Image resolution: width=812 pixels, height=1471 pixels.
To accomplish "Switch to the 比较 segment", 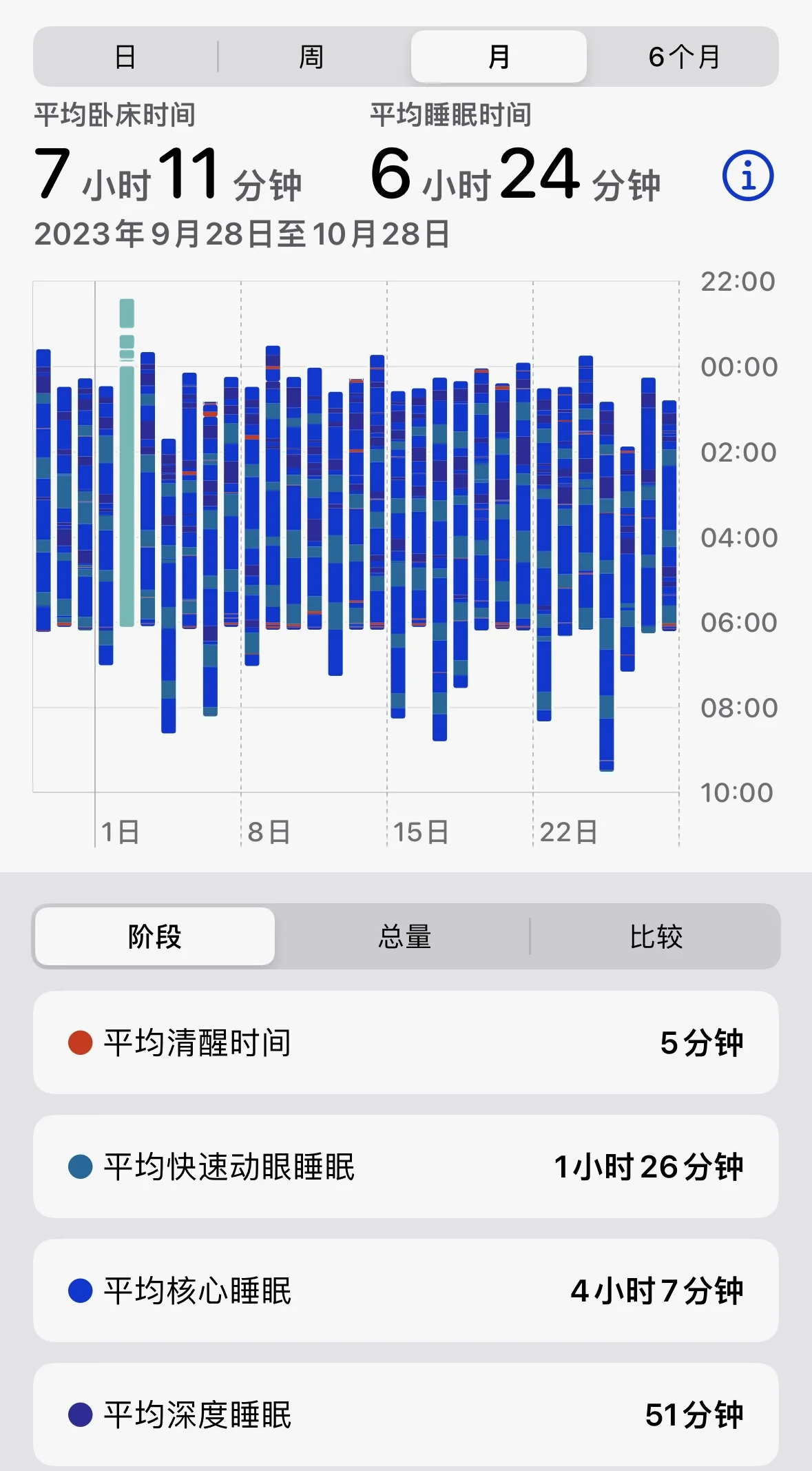I will click(x=656, y=936).
